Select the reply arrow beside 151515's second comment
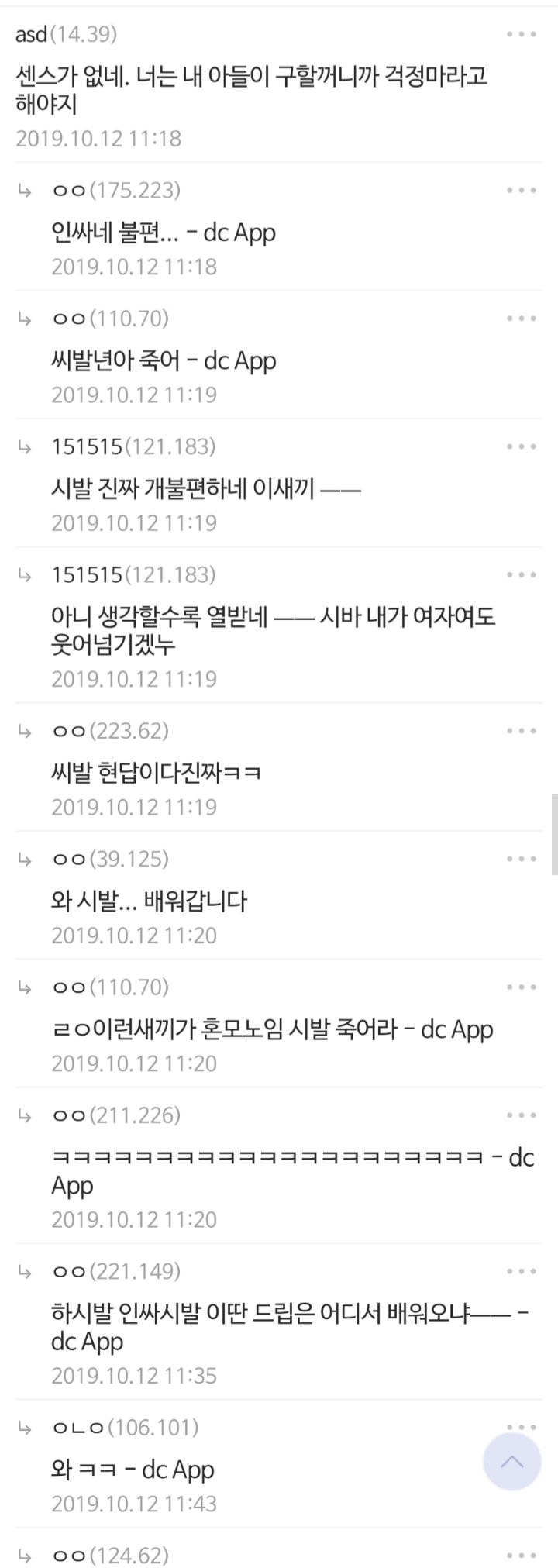The width and height of the screenshot is (558, 1568). click(x=26, y=575)
